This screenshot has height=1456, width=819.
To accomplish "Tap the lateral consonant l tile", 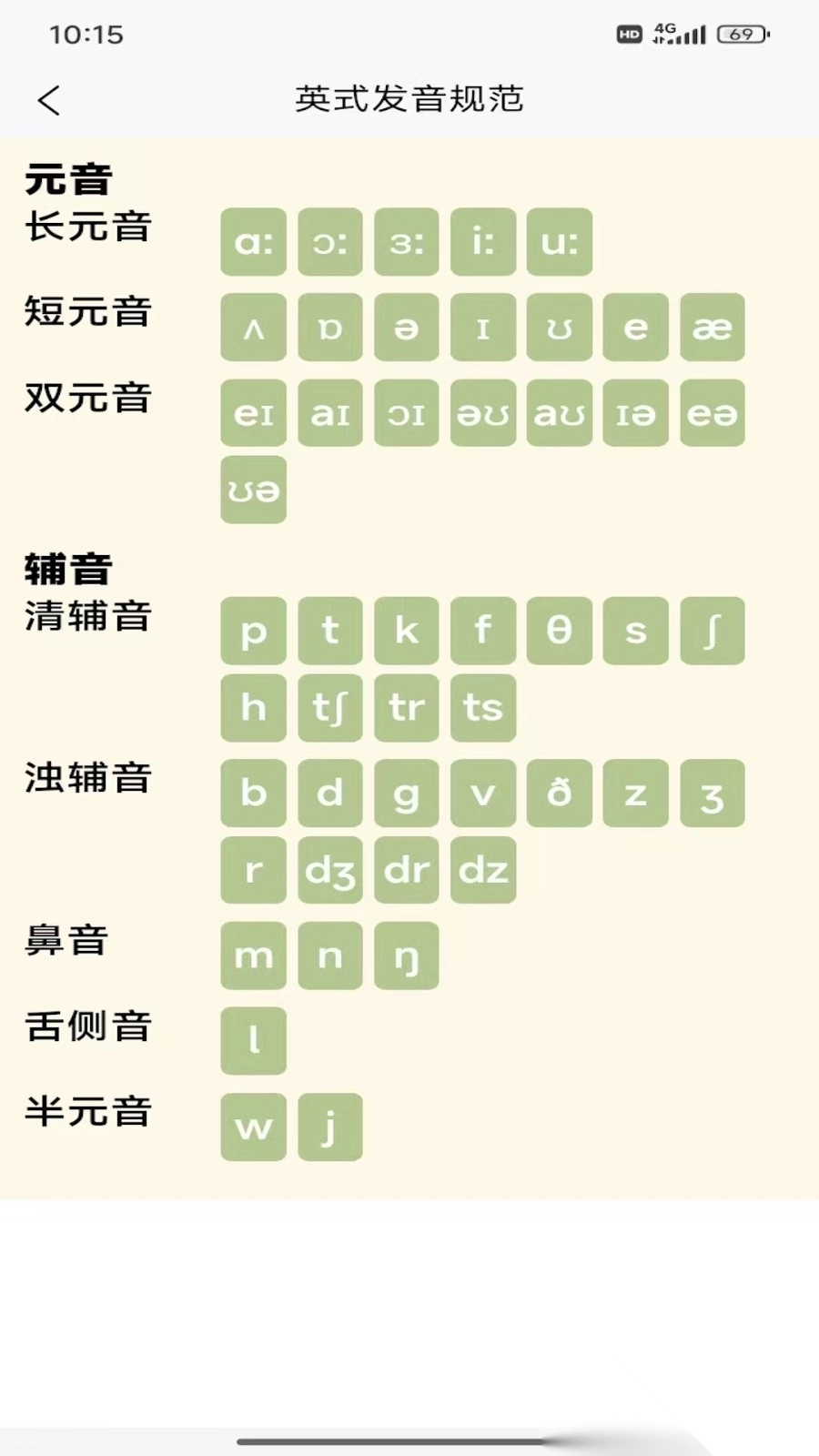I will (253, 1040).
